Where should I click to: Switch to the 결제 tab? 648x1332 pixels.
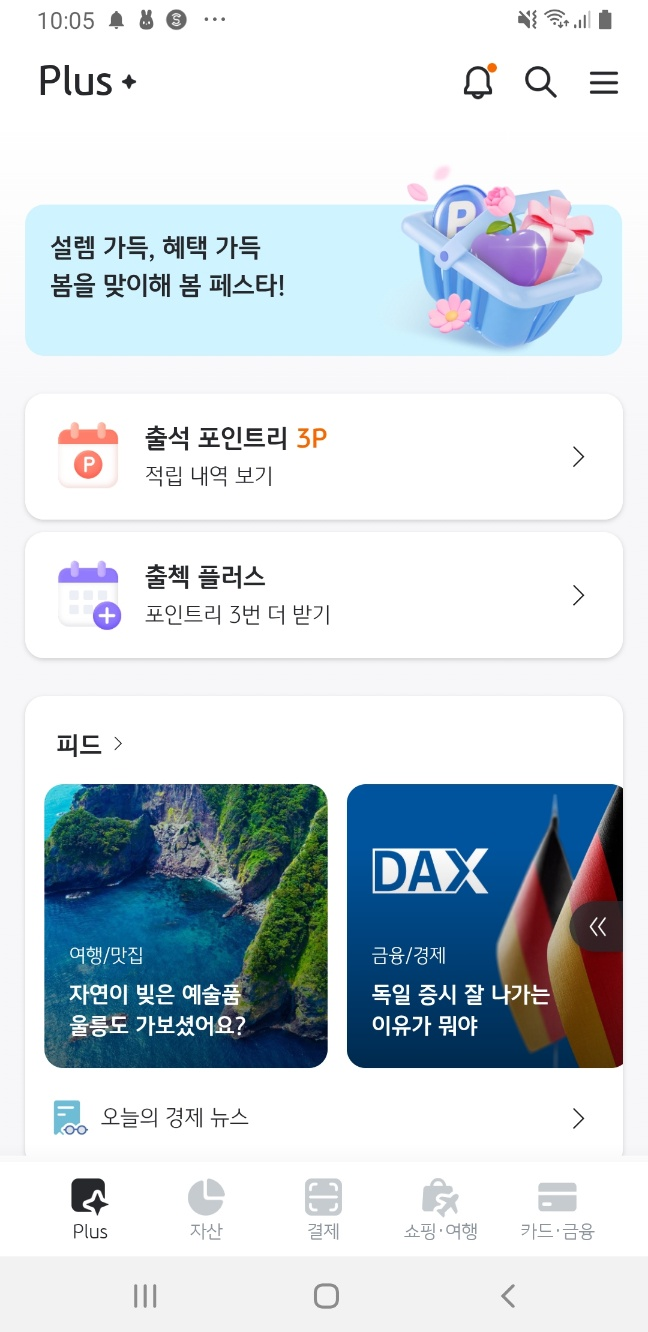(324, 1209)
